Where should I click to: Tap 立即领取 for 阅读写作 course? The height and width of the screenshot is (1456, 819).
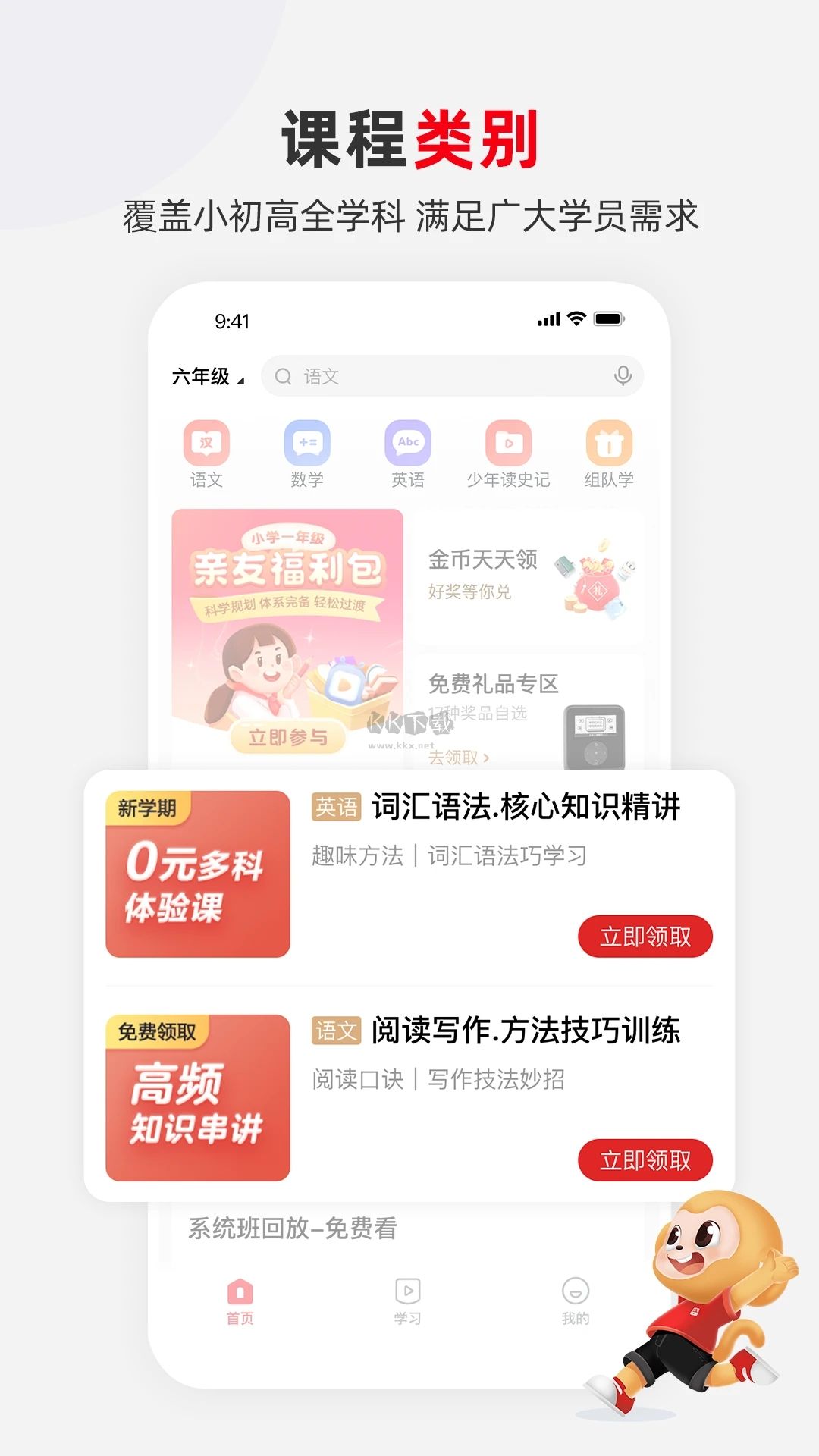point(645,1159)
